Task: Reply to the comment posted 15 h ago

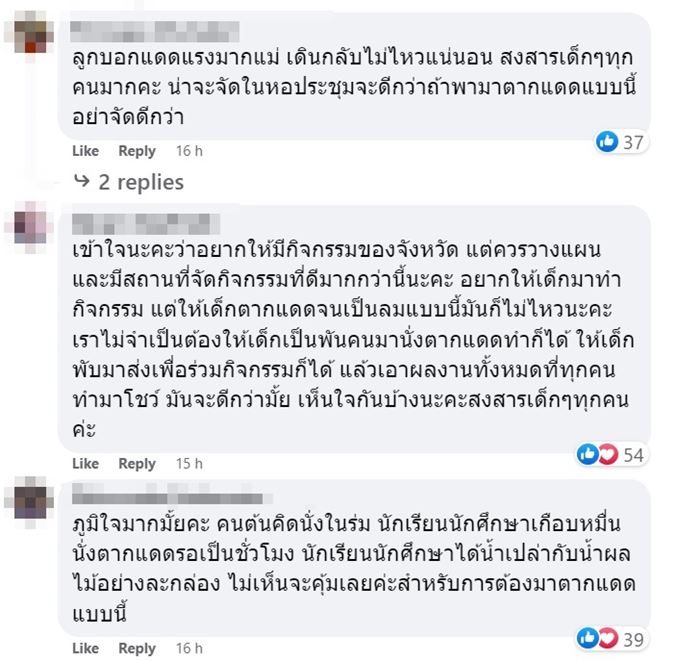Action: tap(137, 463)
